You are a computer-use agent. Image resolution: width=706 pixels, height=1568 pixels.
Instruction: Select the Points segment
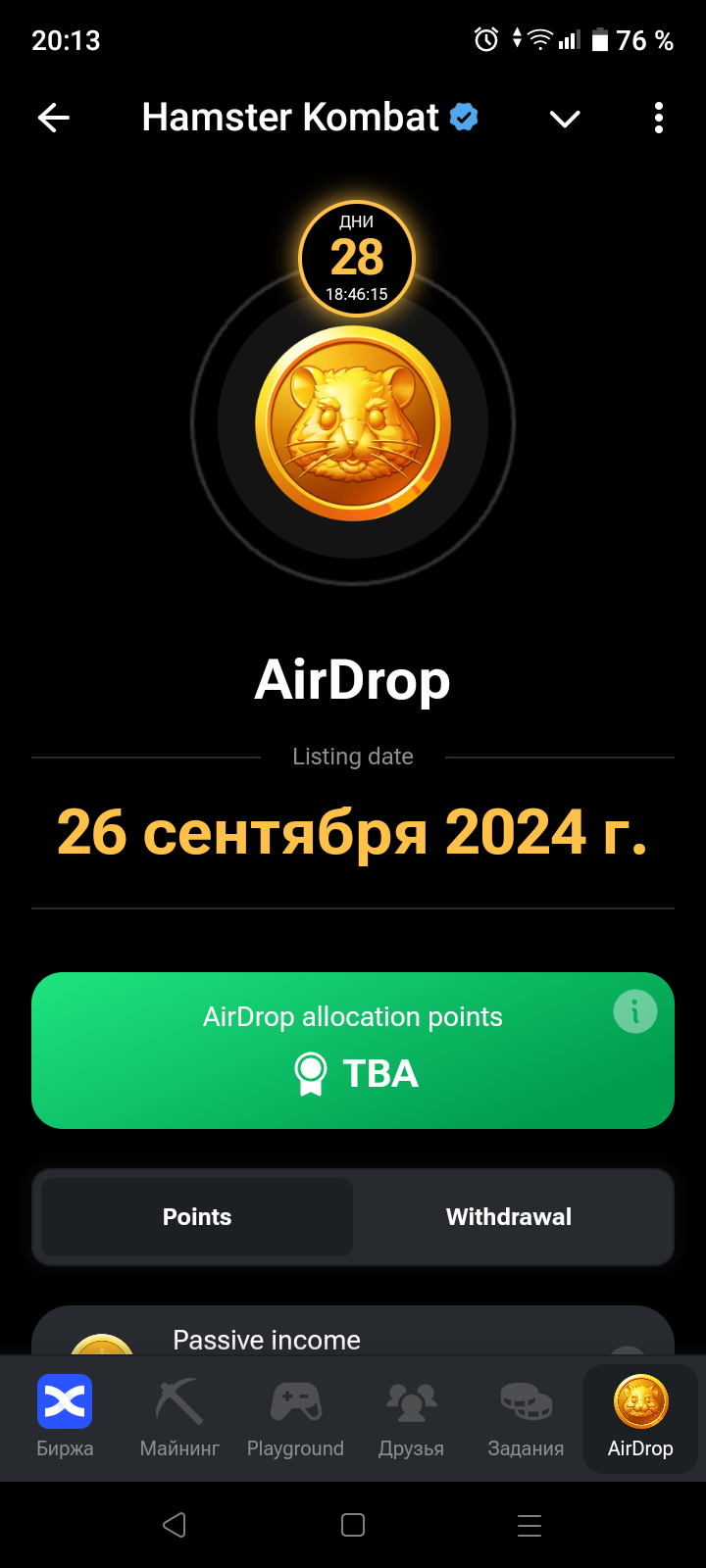pos(197,1217)
